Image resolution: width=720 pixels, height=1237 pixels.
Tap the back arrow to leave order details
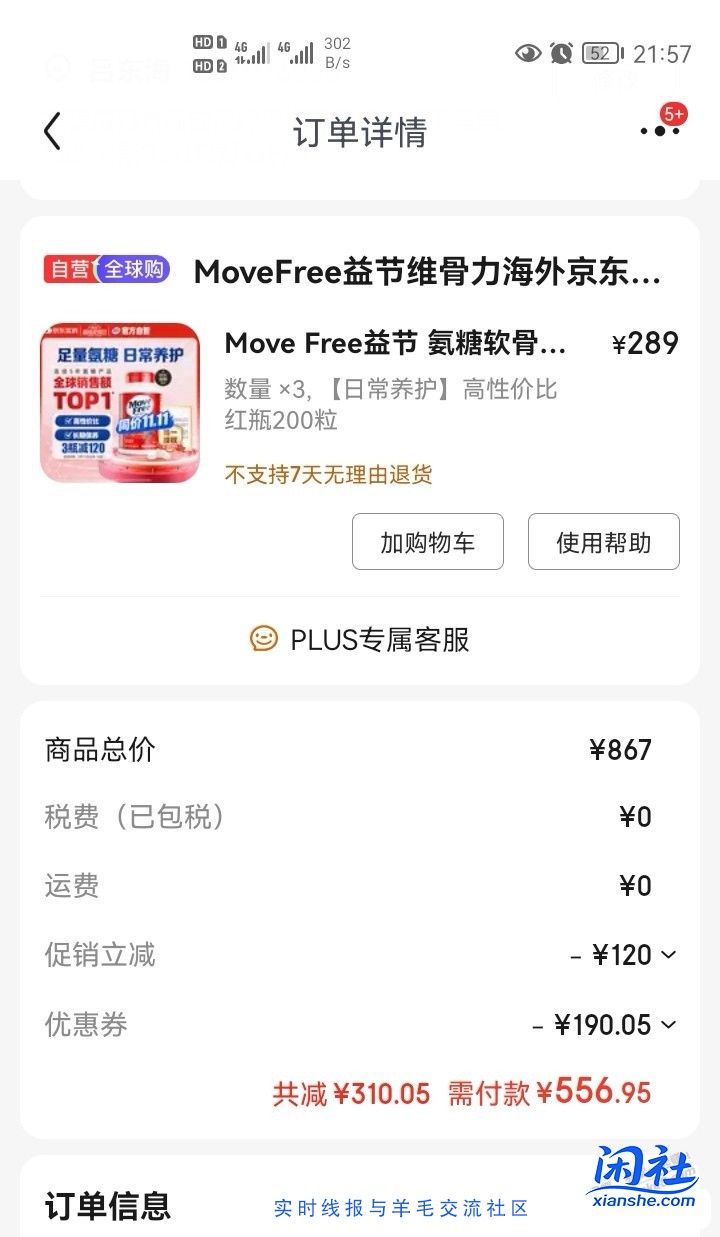[52, 131]
